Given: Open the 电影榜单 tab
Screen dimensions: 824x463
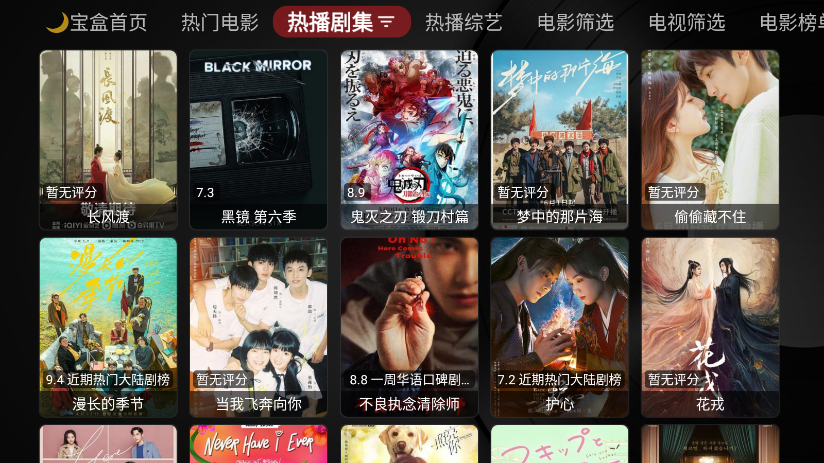Looking at the screenshot, I should [790, 22].
